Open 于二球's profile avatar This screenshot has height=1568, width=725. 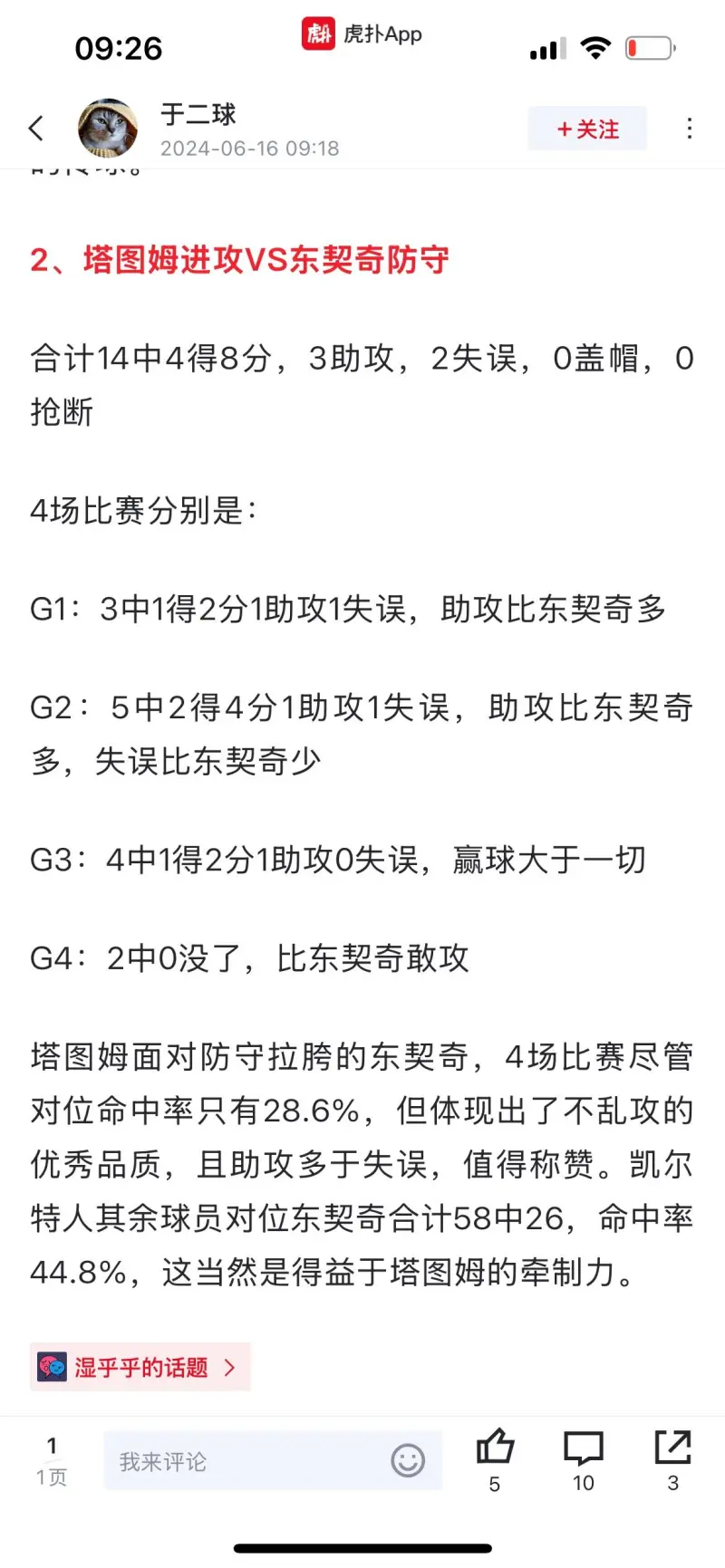pyautogui.click(x=109, y=128)
